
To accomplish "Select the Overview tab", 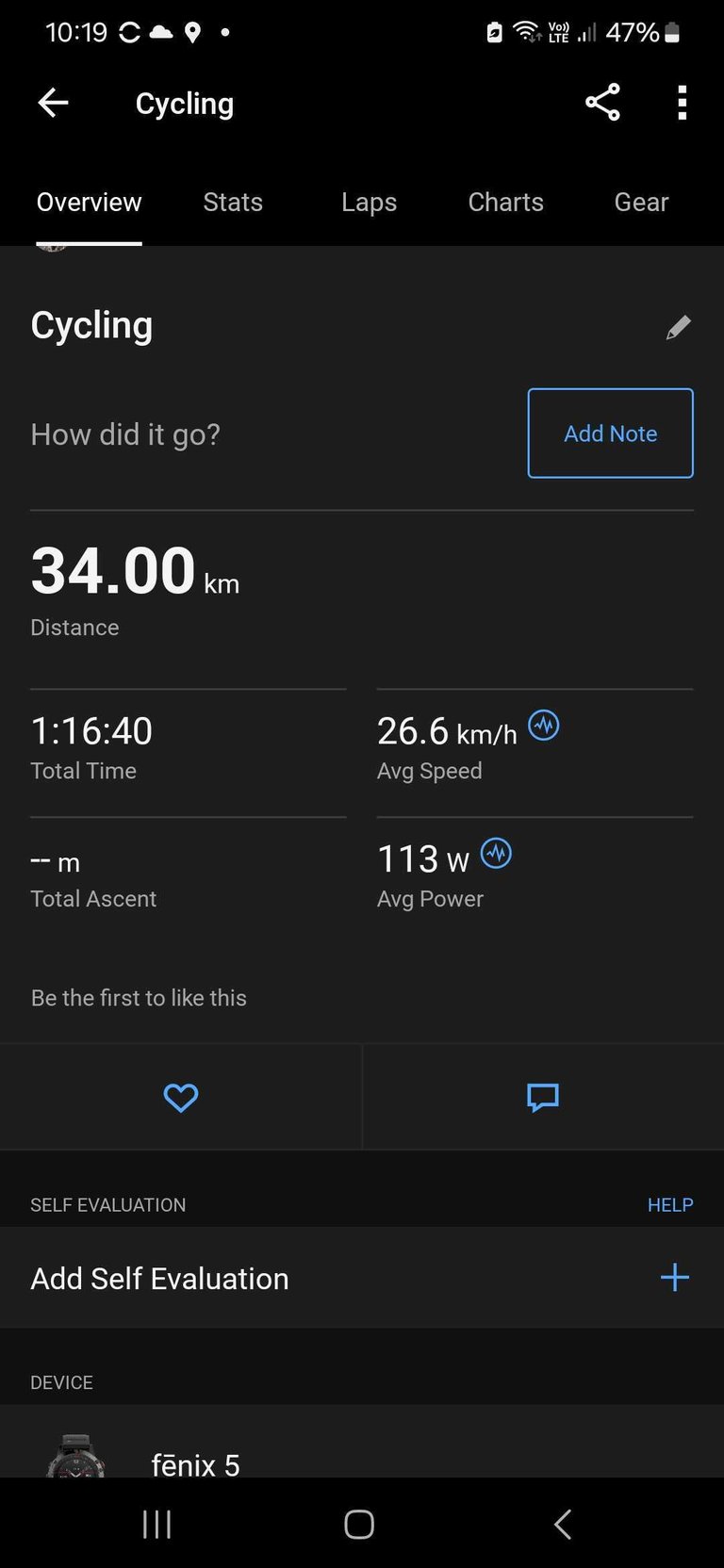I will click(89, 203).
